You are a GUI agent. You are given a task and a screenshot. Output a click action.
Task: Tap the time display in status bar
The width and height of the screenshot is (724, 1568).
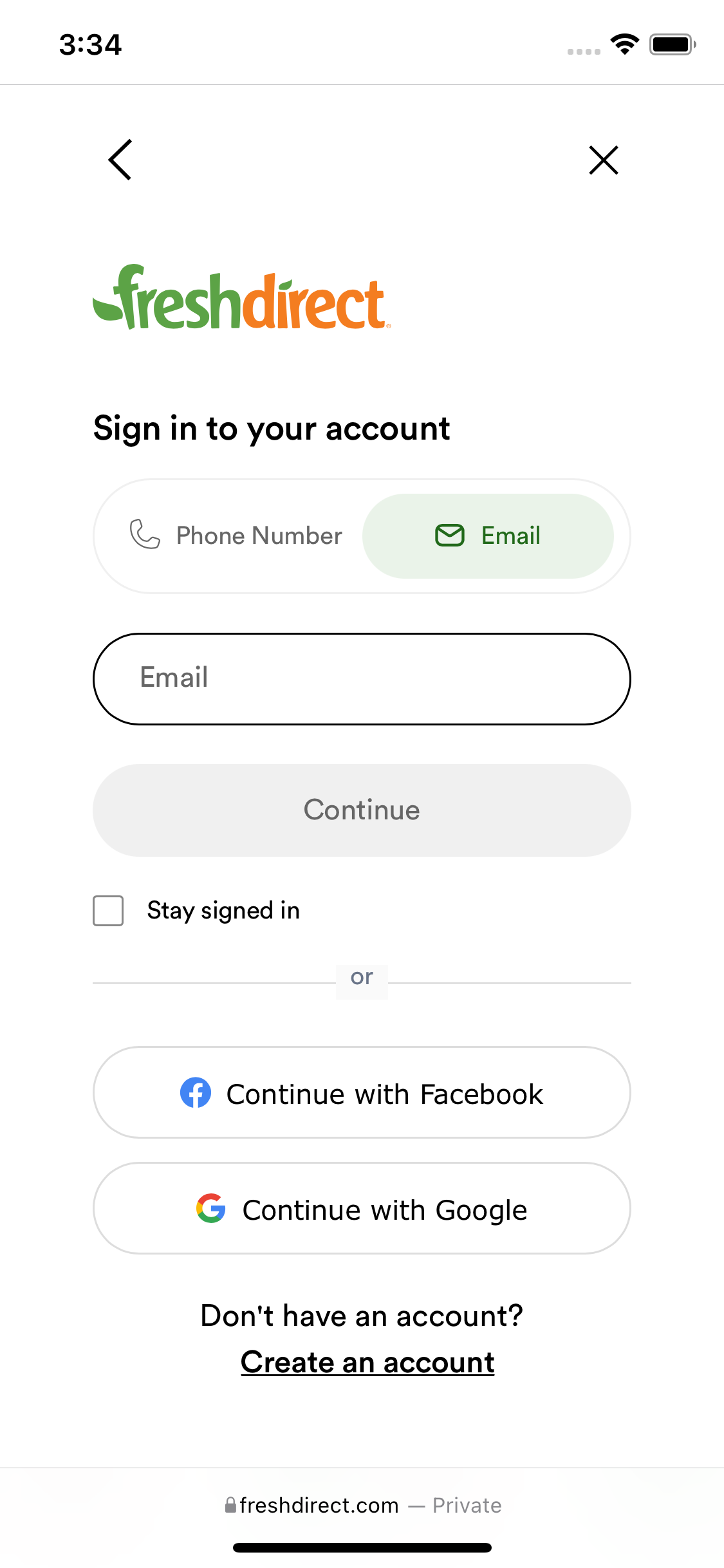[91, 44]
